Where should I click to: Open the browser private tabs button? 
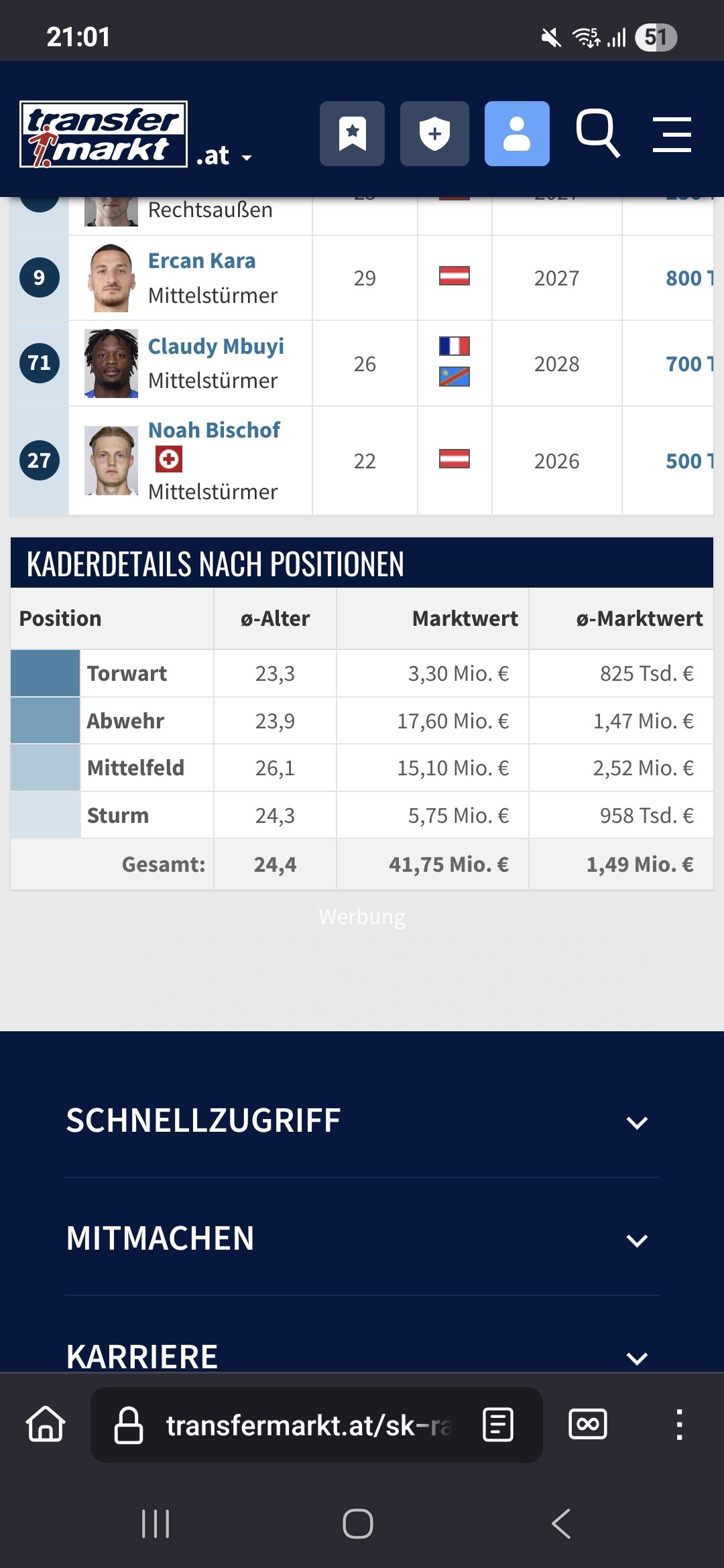[588, 1424]
